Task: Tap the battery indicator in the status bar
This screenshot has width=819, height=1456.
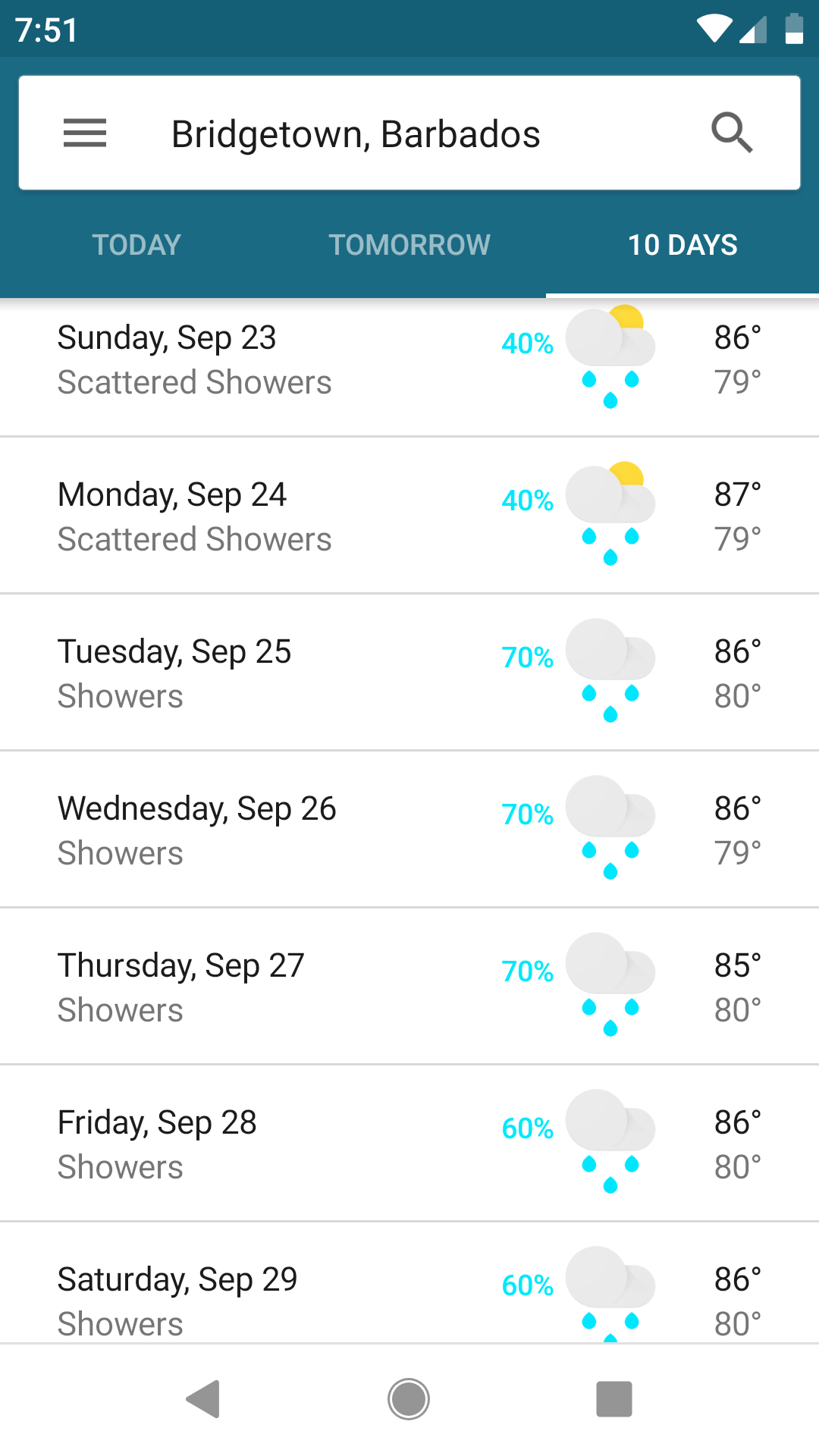Action: 793,30
